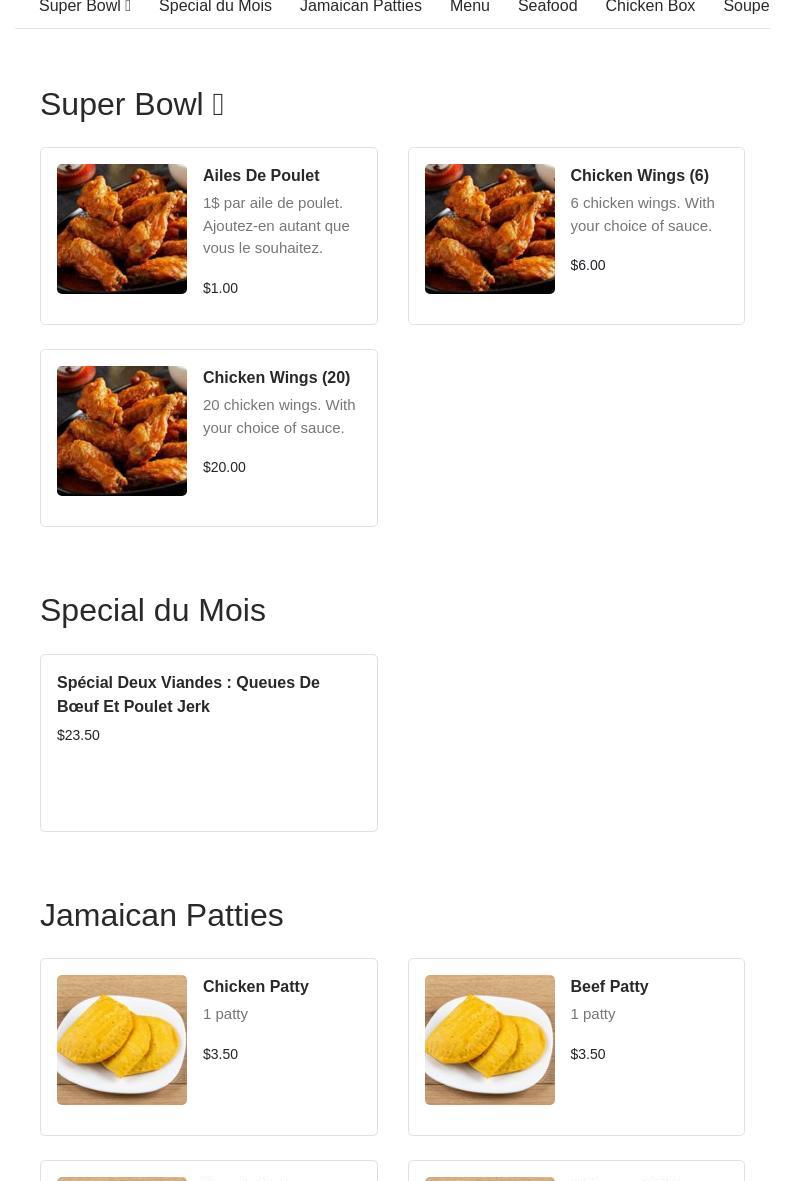The image size is (785, 1181).
Task: Tap the Beef Patty card
Action: coord(576,1047)
